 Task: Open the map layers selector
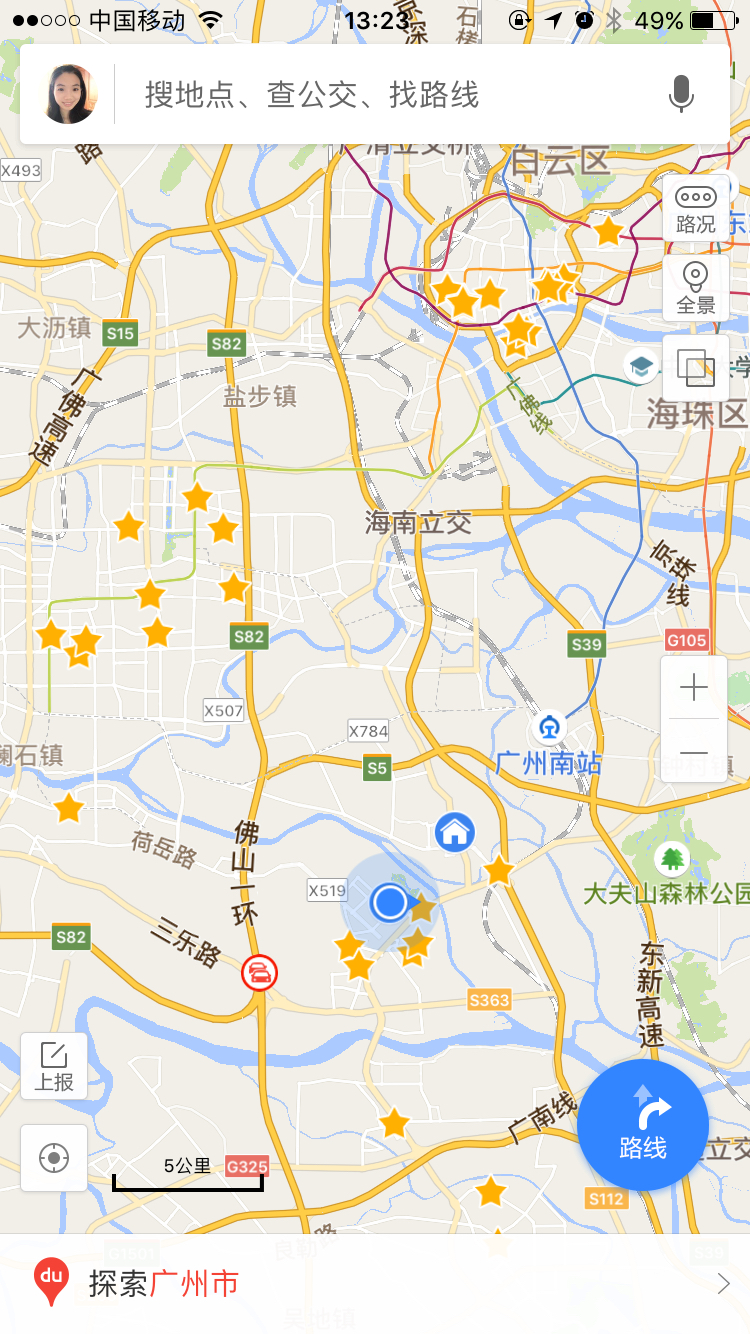coord(695,369)
